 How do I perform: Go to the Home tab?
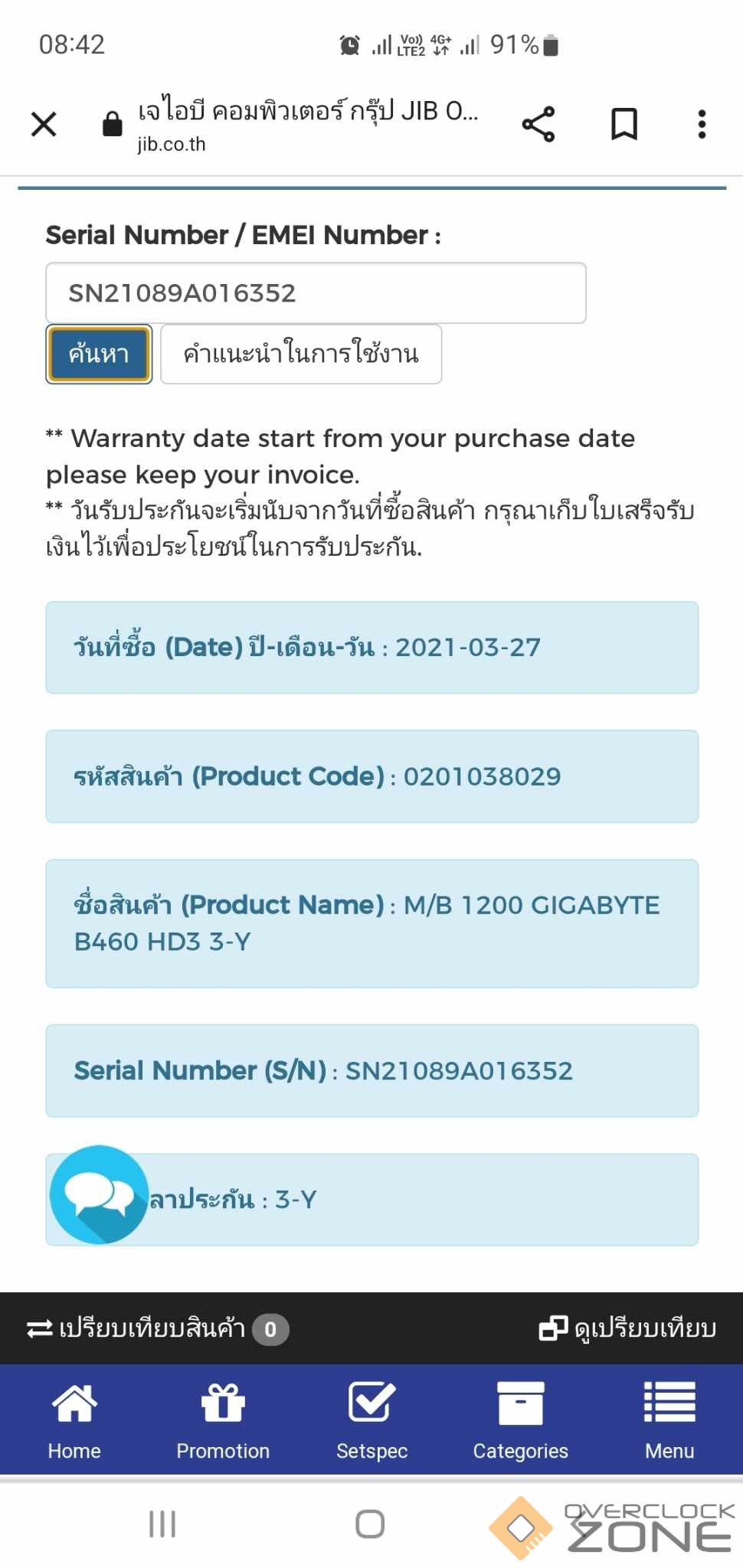[74, 1420]
